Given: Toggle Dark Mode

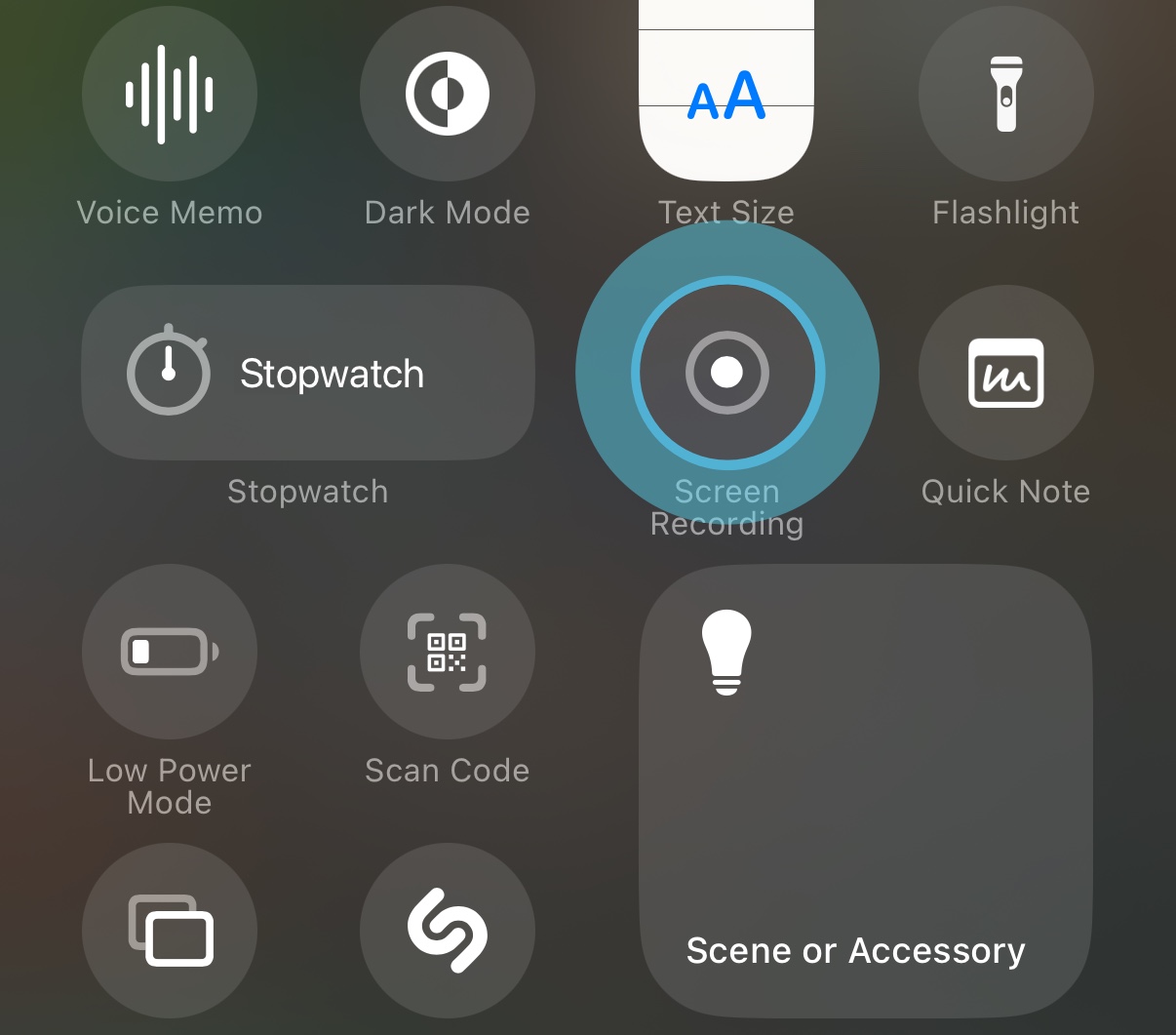Looking at the screenshot, I should [x=448, y=94].
